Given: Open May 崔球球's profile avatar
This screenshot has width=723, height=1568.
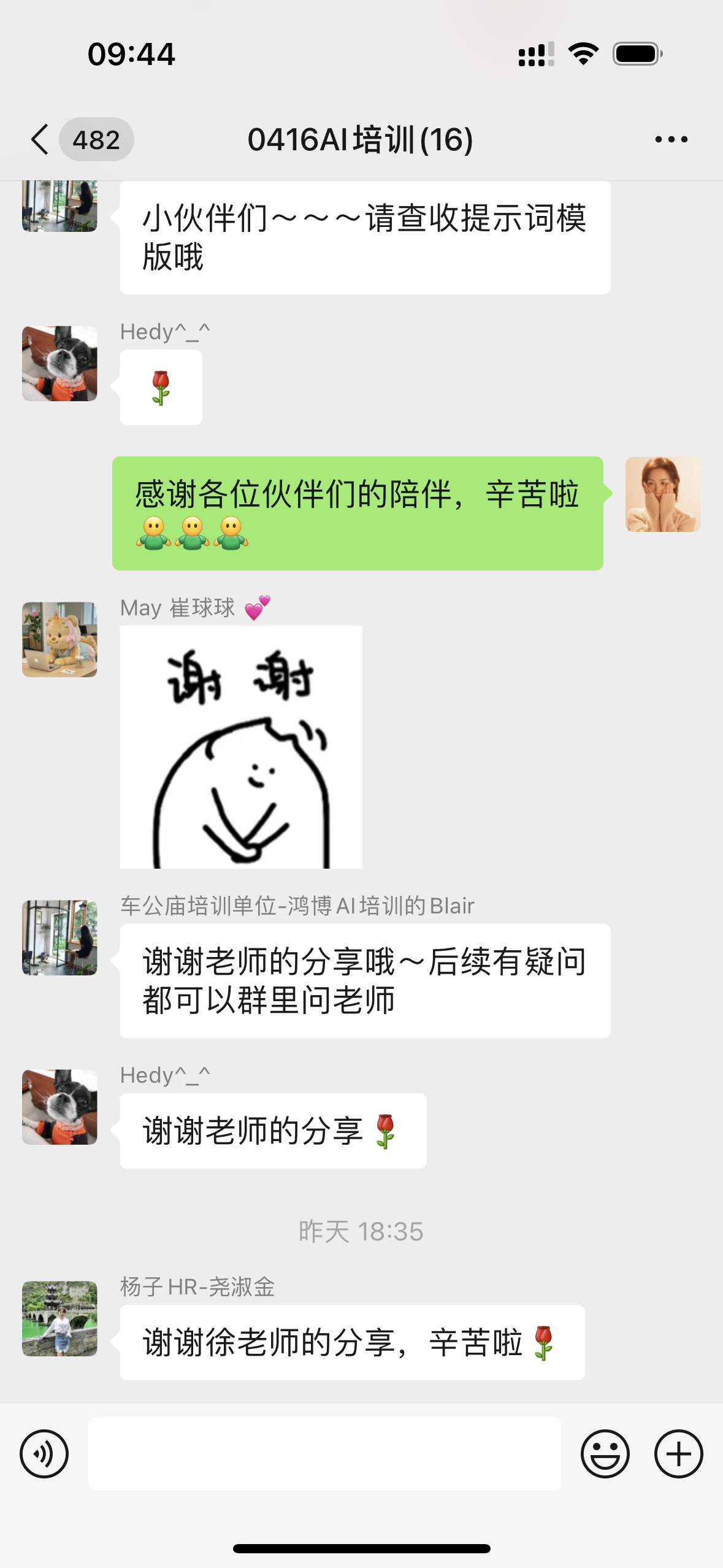Looking at the screenshot, I should coord(59,639).
